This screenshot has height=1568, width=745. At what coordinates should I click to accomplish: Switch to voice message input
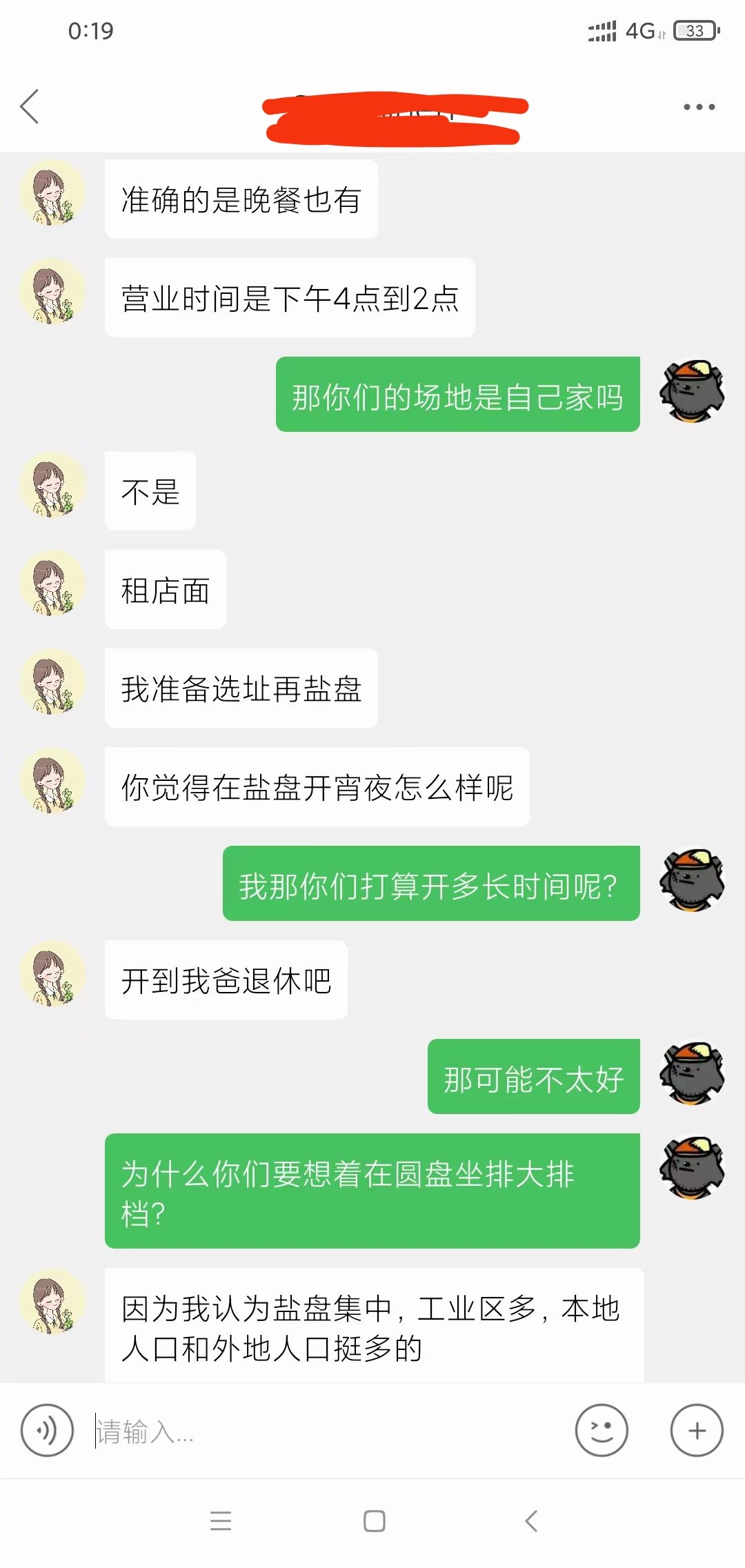[x=47, y=1430]
